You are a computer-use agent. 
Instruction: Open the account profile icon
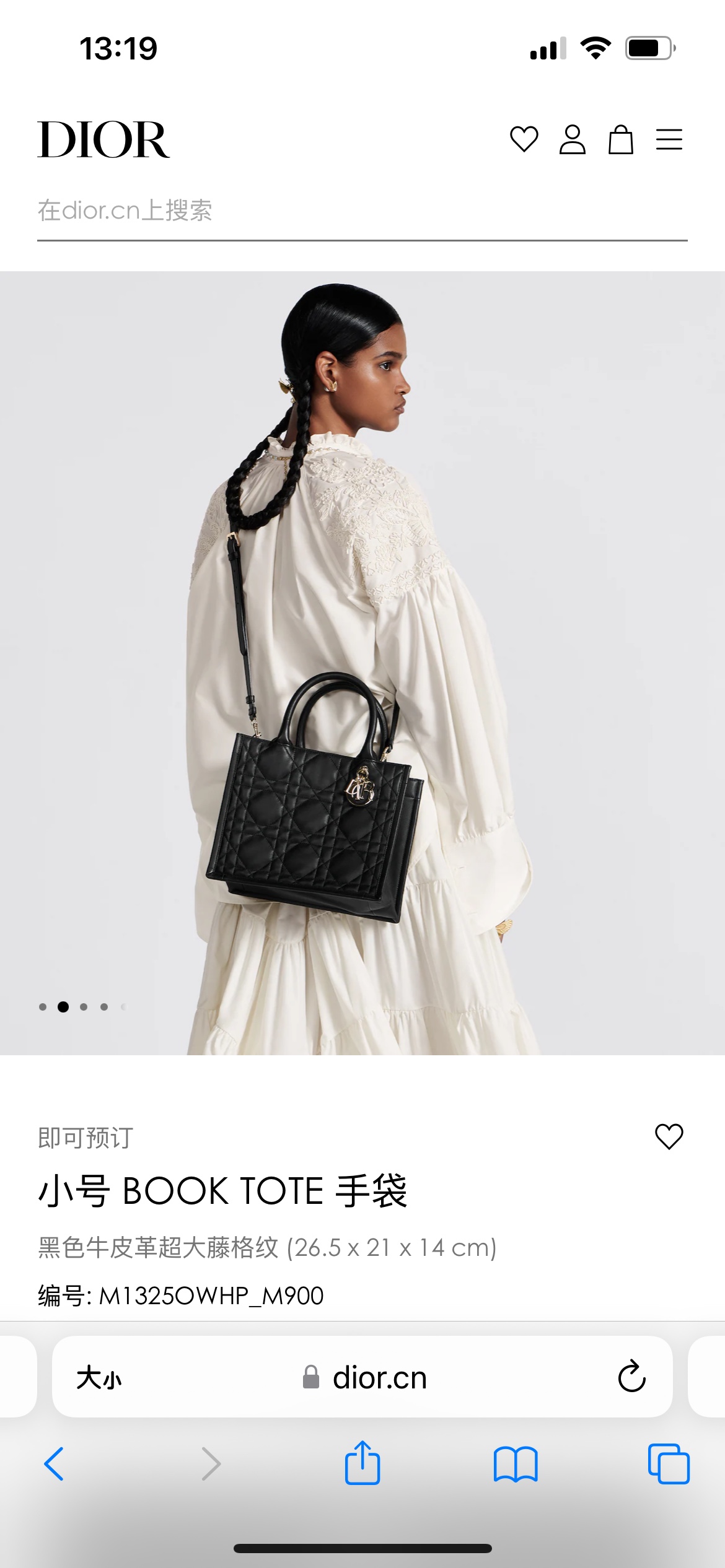click(x=572, y=139)
